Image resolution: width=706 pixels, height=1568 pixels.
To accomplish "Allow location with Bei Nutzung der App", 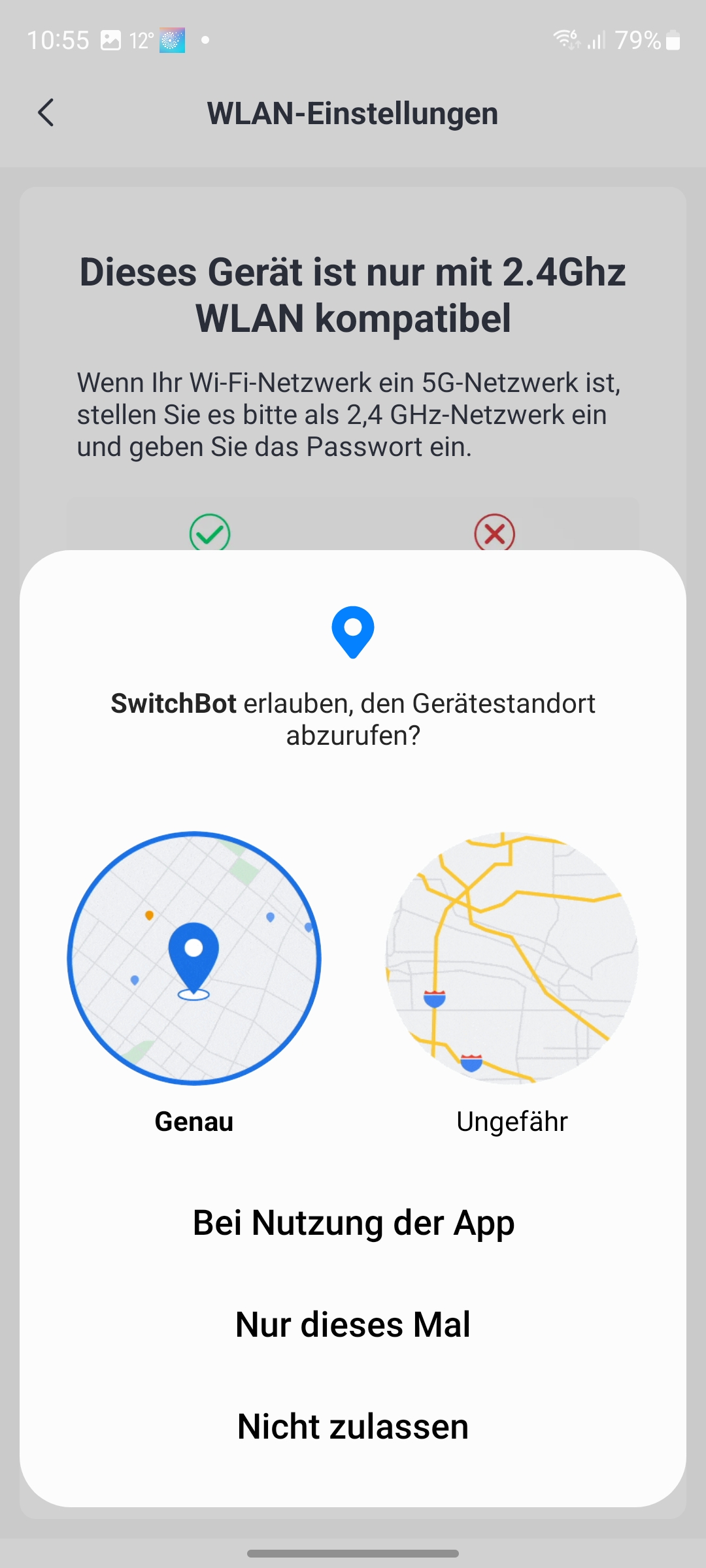I will tap(353, 1223).
